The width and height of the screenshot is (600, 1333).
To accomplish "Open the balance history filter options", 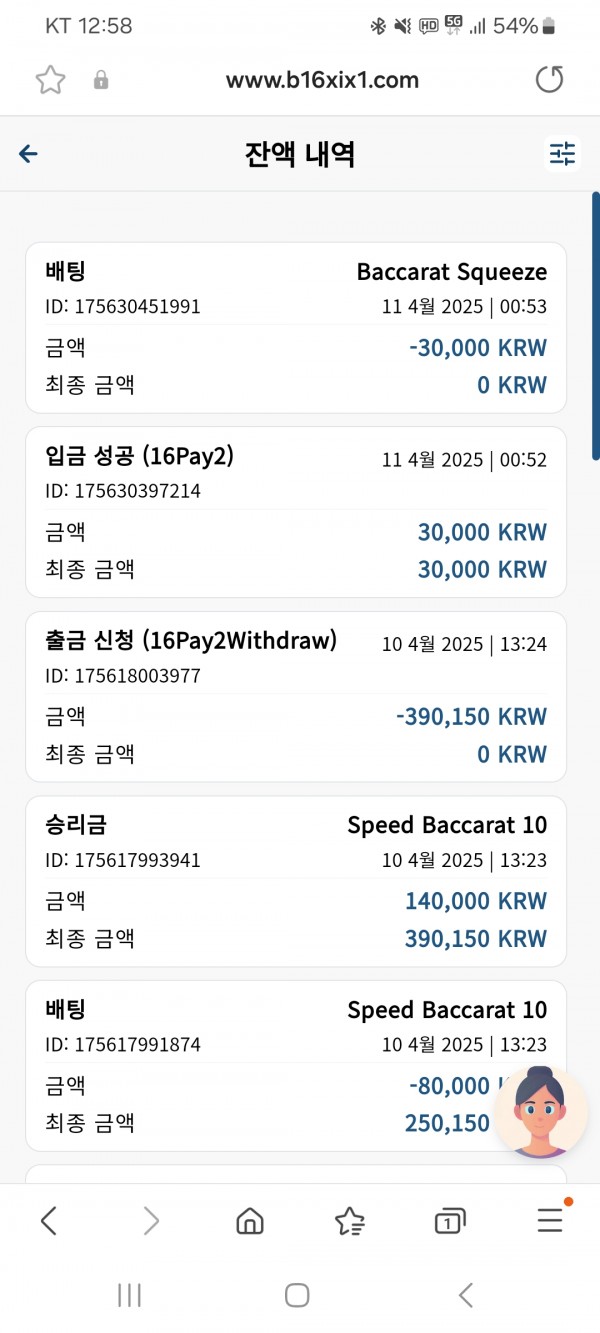I will tap(563, 153).
